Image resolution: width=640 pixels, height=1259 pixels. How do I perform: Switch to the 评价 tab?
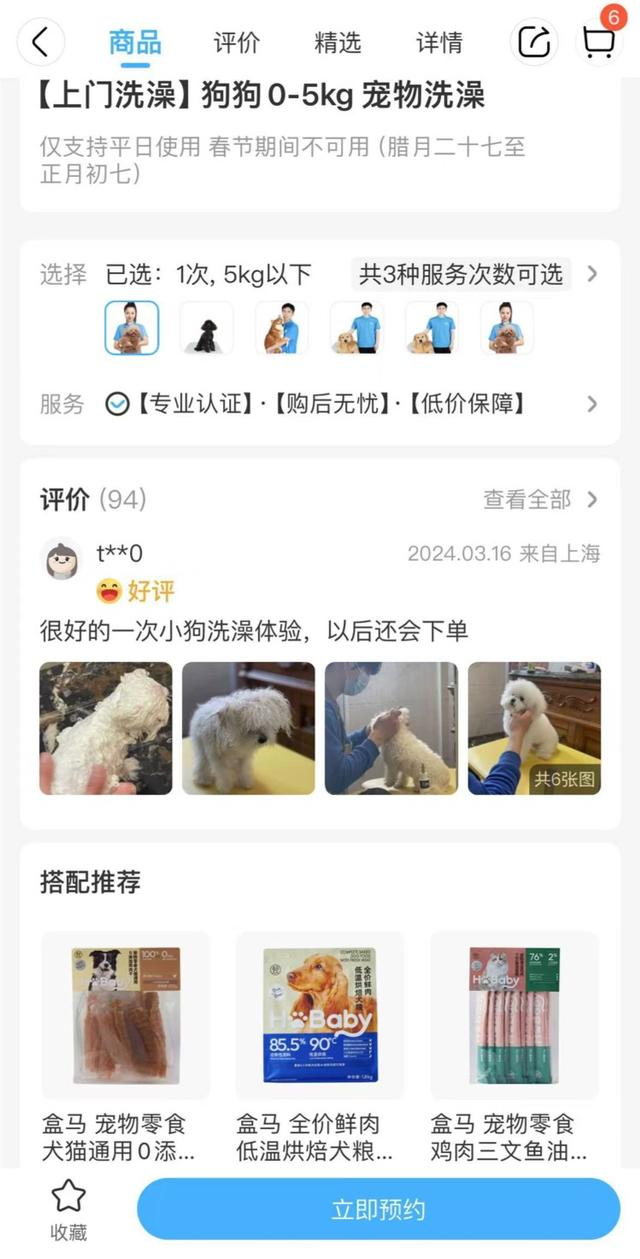click(237, 42)
